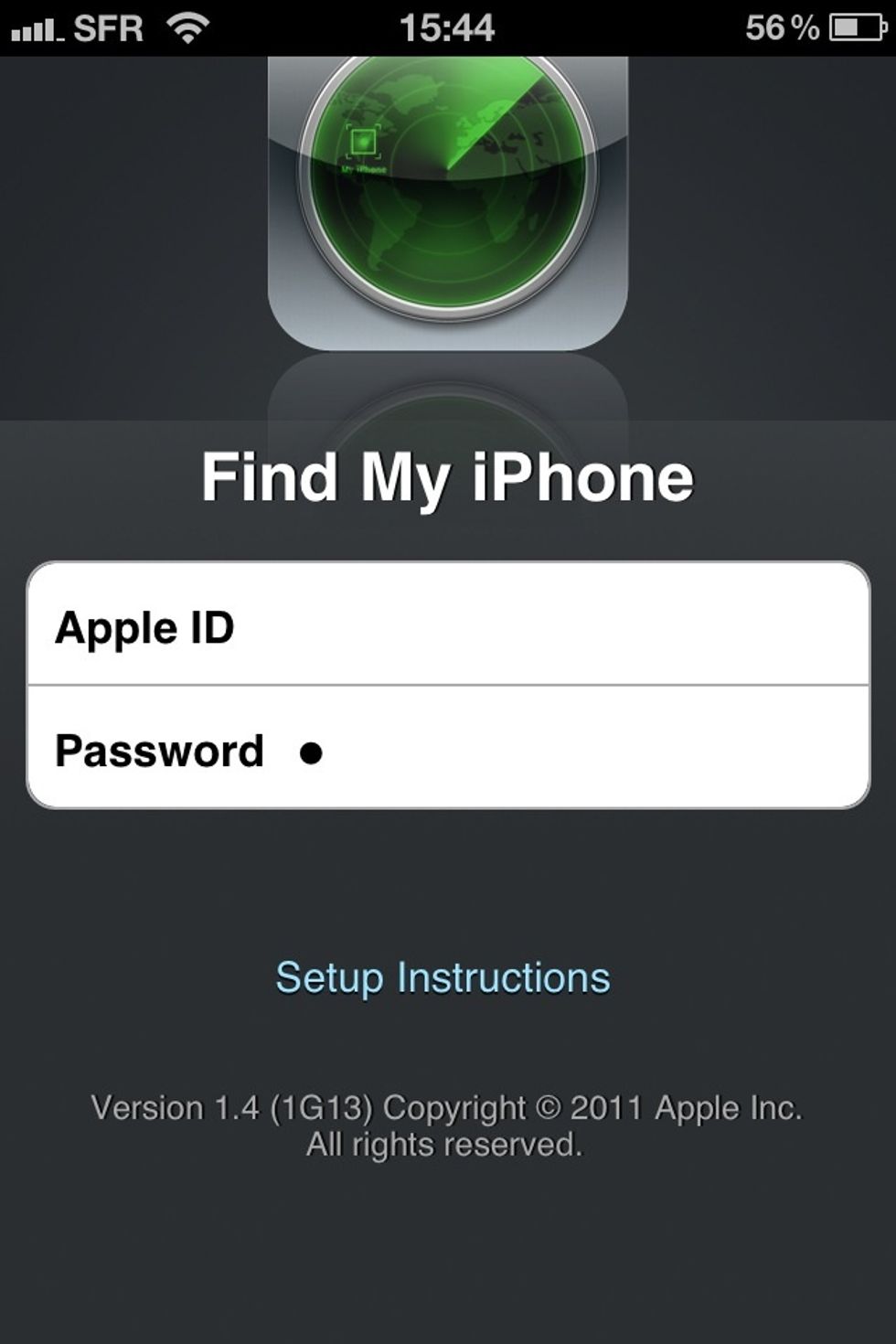Screen dimensions: 896x1344
Task: Tap the reflection of the app icon
Action: (x=447, y=384)
